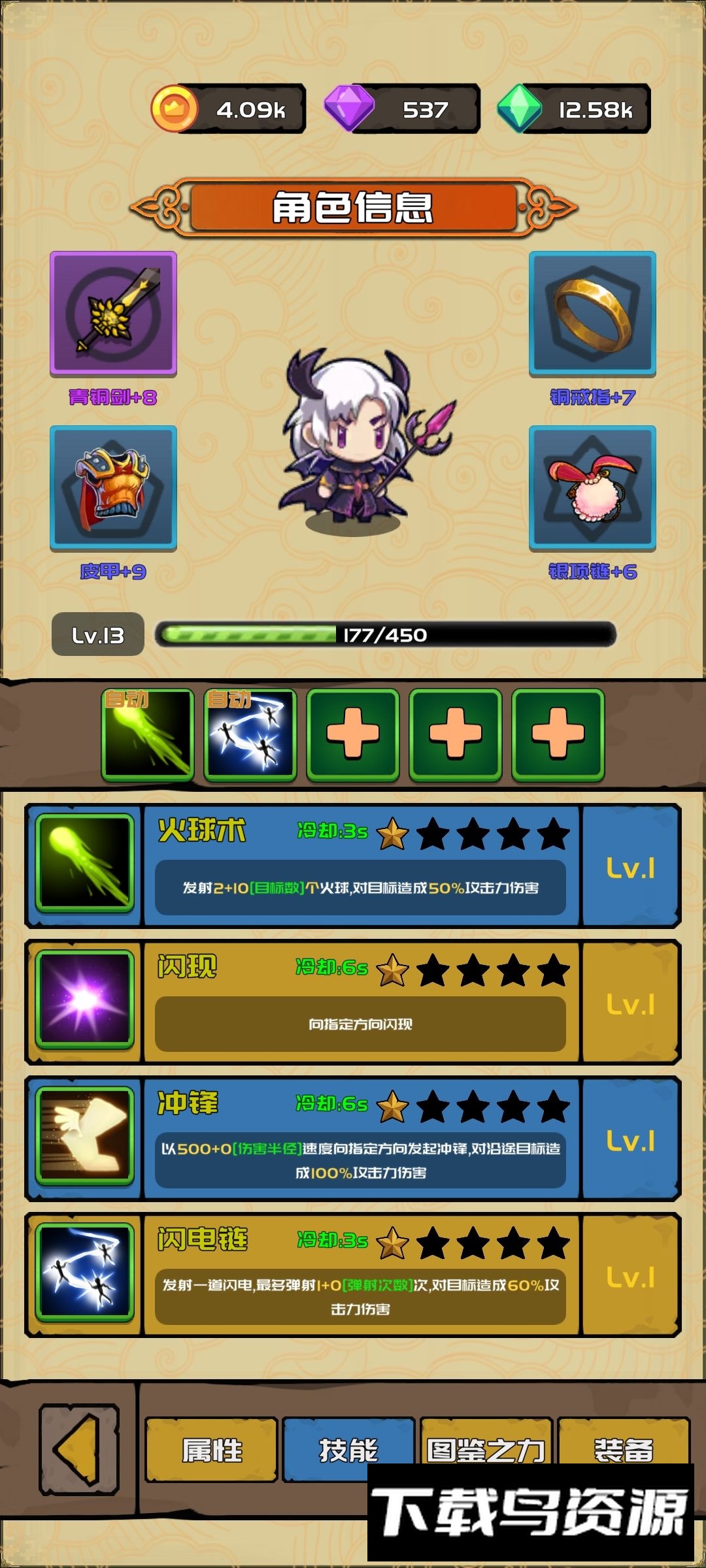Select the 闪电链 skill row
Screen dimensions: 706x1568
353,1275
